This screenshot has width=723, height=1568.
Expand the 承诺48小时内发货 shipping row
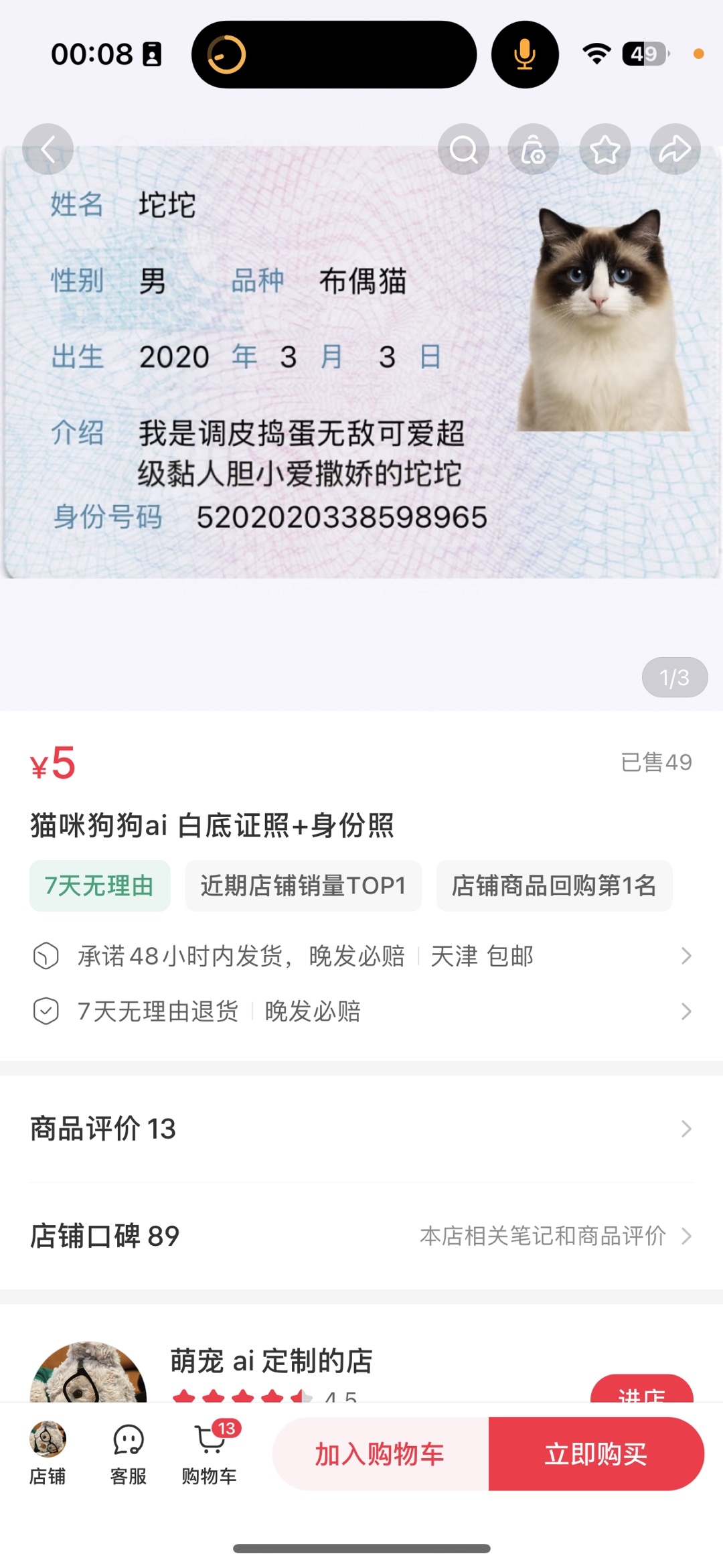361,956
